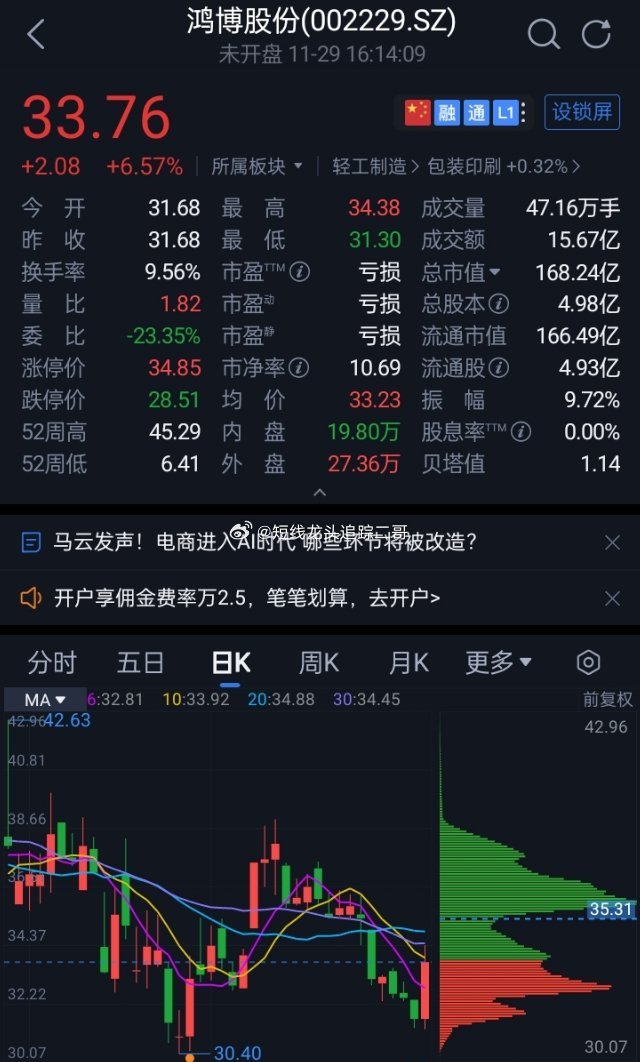Image resolution: width=640 pixels, height=1062 pixels.
Task: Dismiss the 马云发声 news banner
Action: point(612,542)
